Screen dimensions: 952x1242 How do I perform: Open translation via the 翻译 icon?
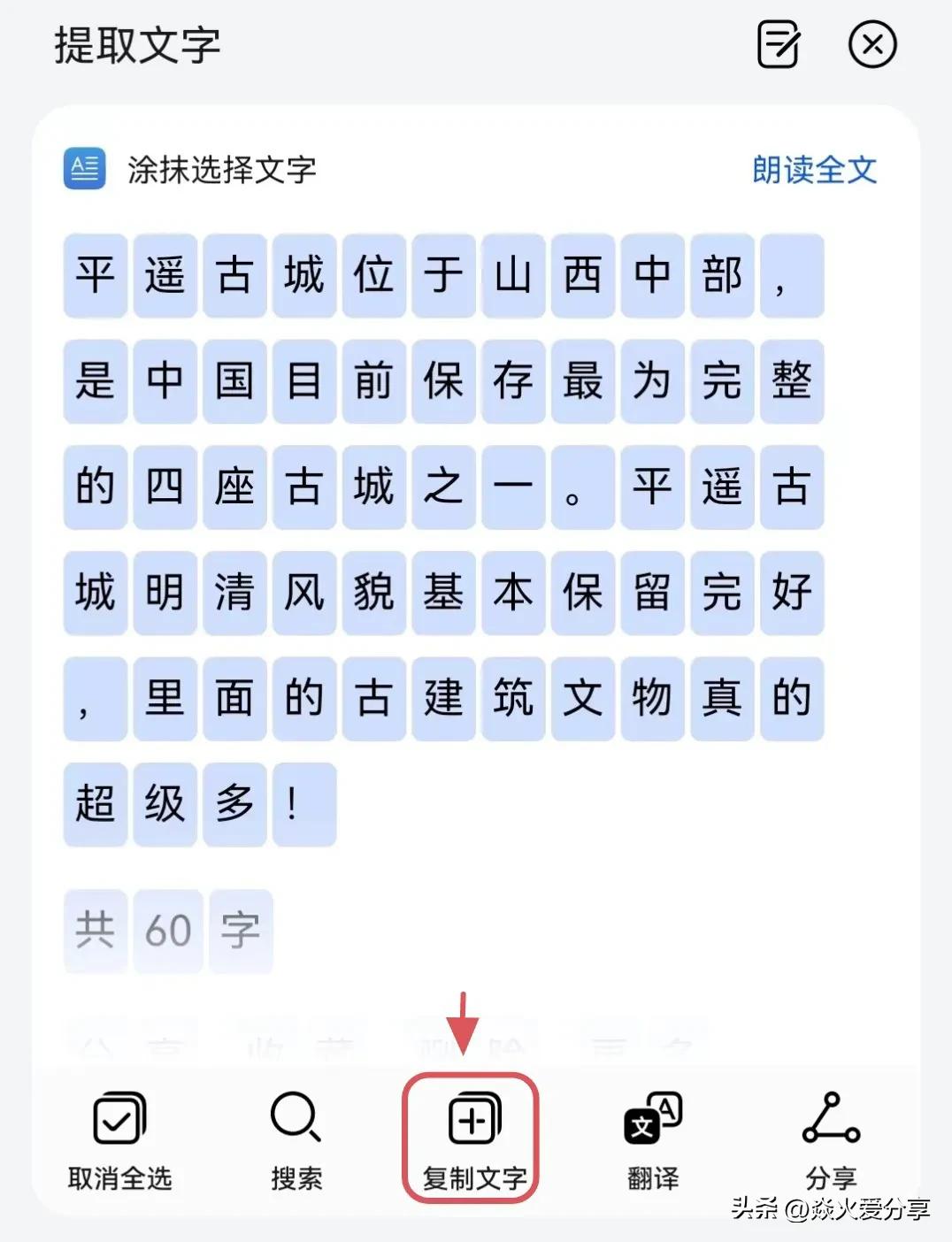click(x=651, y=1116)
